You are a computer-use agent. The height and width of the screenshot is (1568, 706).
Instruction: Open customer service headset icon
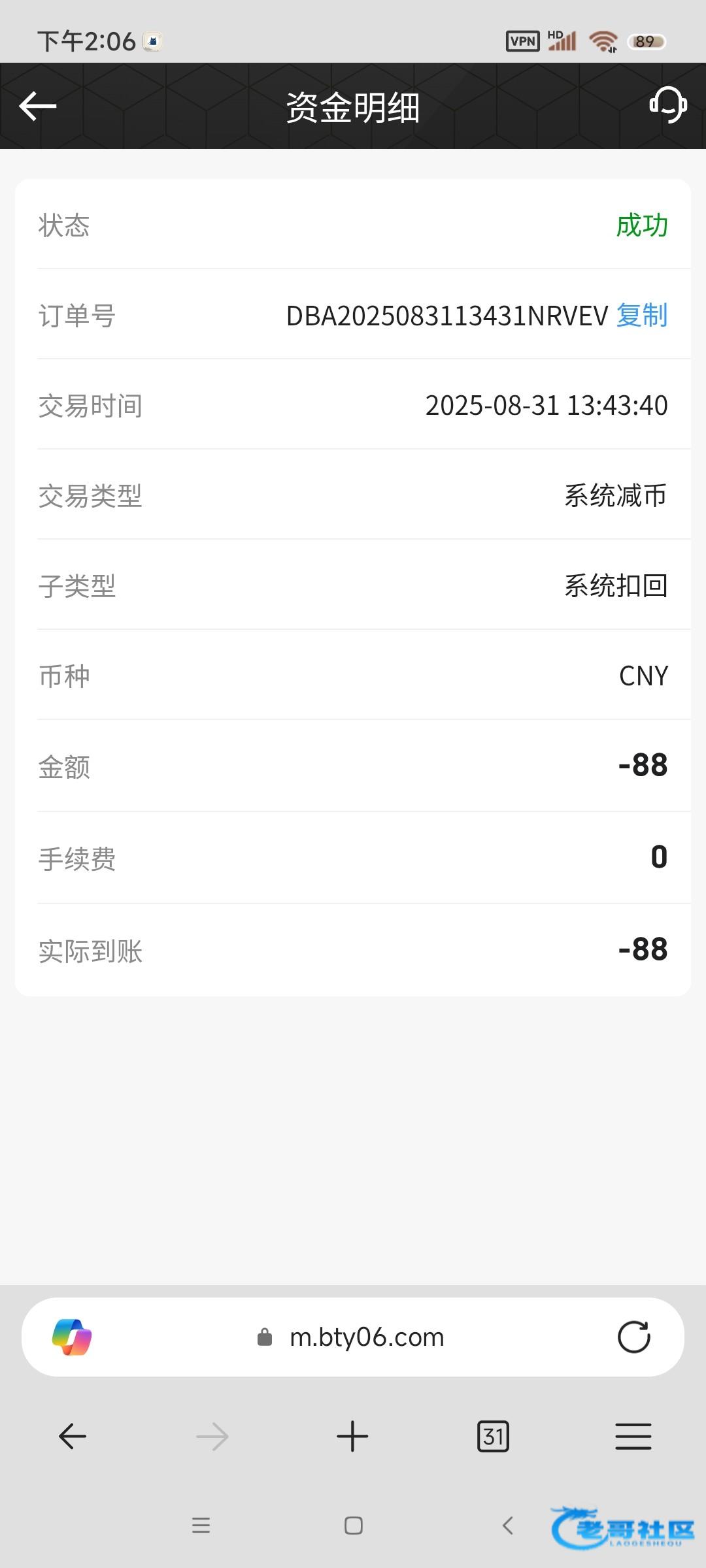(x=667, y=105)
